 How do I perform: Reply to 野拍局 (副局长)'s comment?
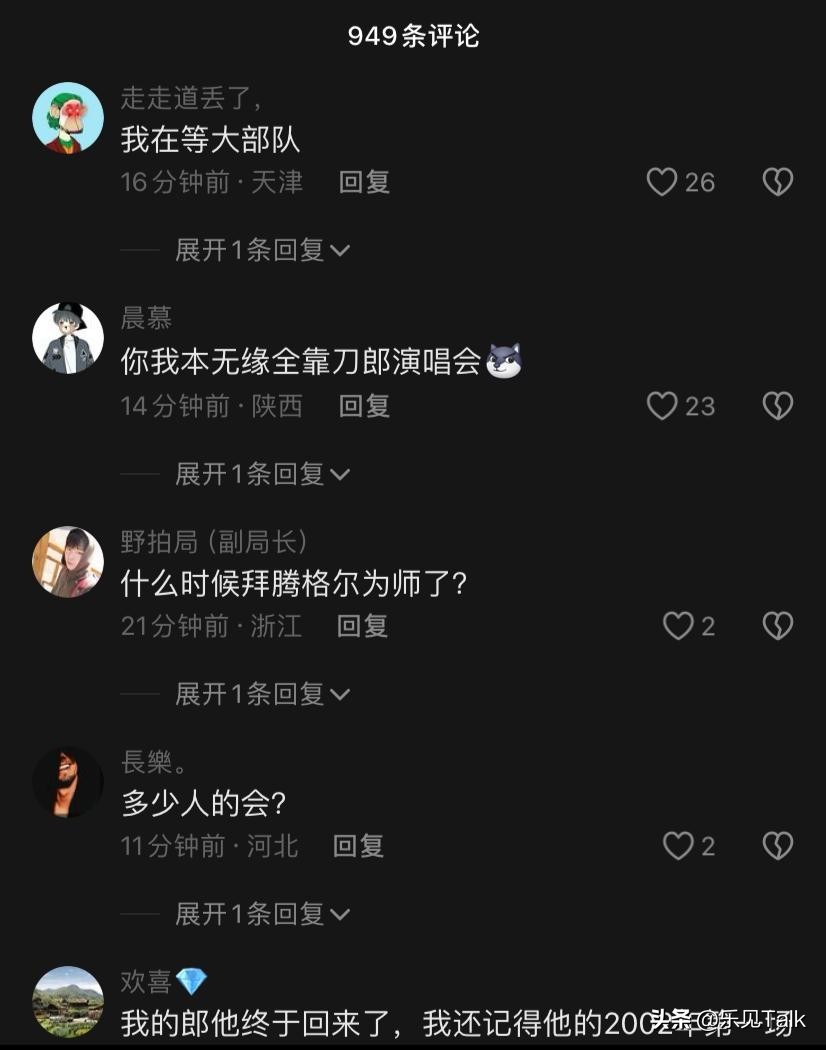(362, 626)
